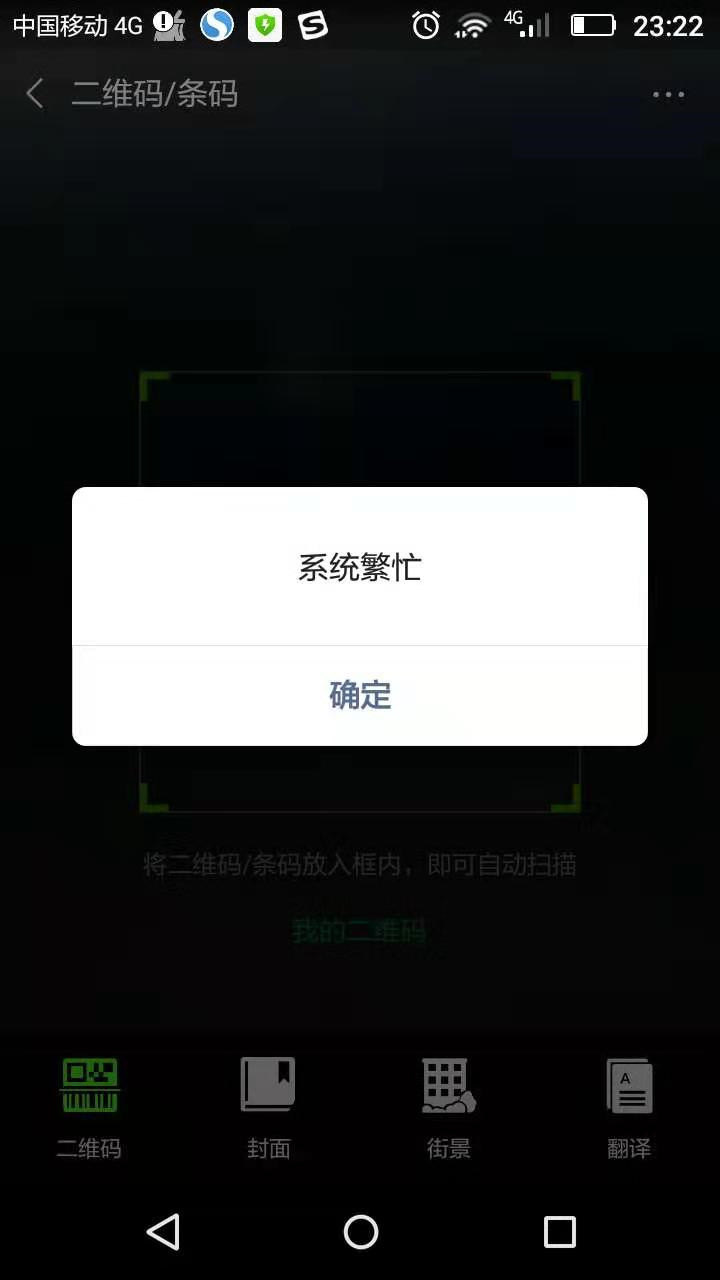Tap the system home button
Screen dimensions: 720x1280
tap(360, 1232)
